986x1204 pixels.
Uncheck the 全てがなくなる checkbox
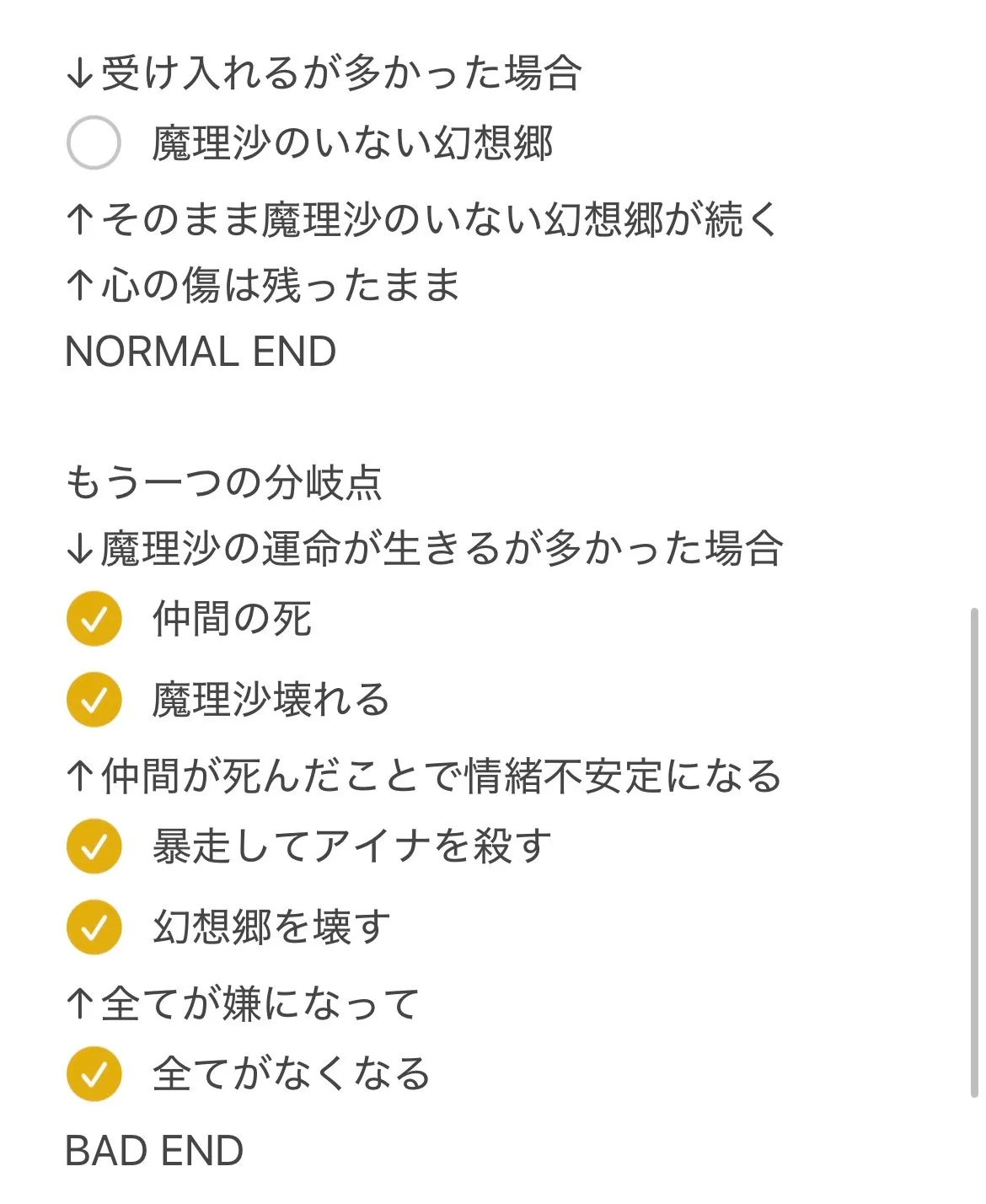94,1074
